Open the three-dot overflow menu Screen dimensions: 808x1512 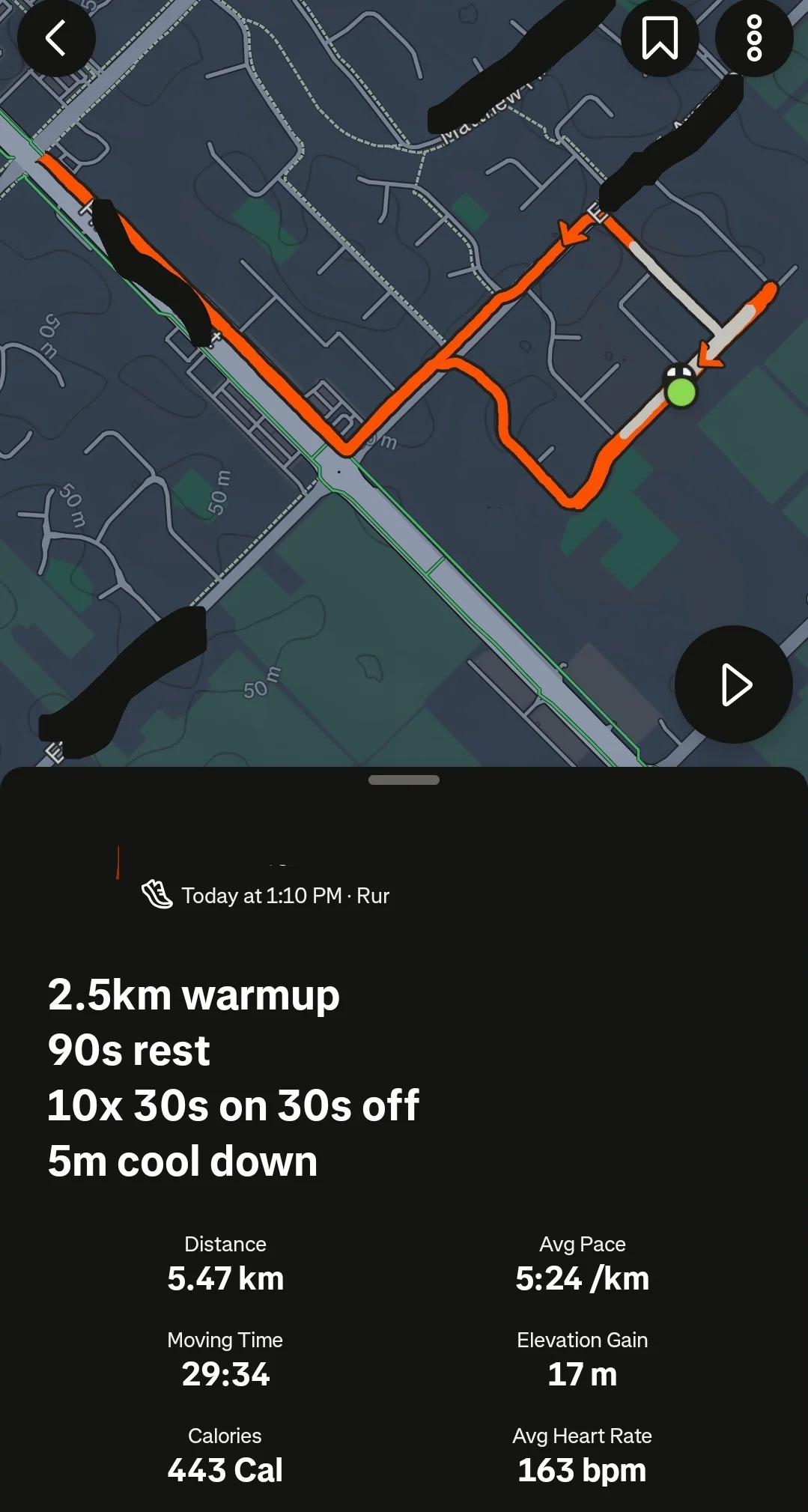click(x=754, y=37)
